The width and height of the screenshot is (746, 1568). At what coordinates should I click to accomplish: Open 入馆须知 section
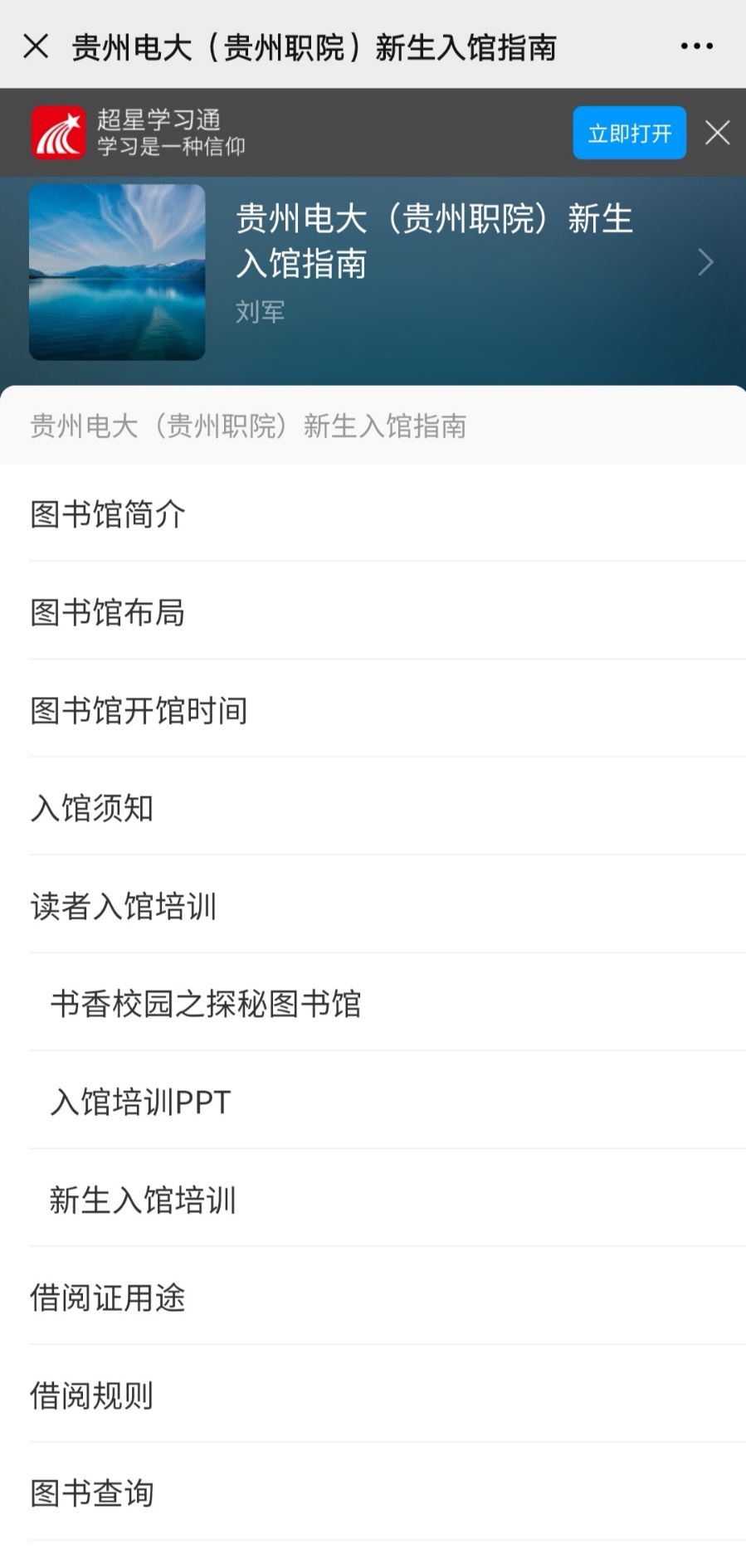pyautogui.click(x=92, y=808)
